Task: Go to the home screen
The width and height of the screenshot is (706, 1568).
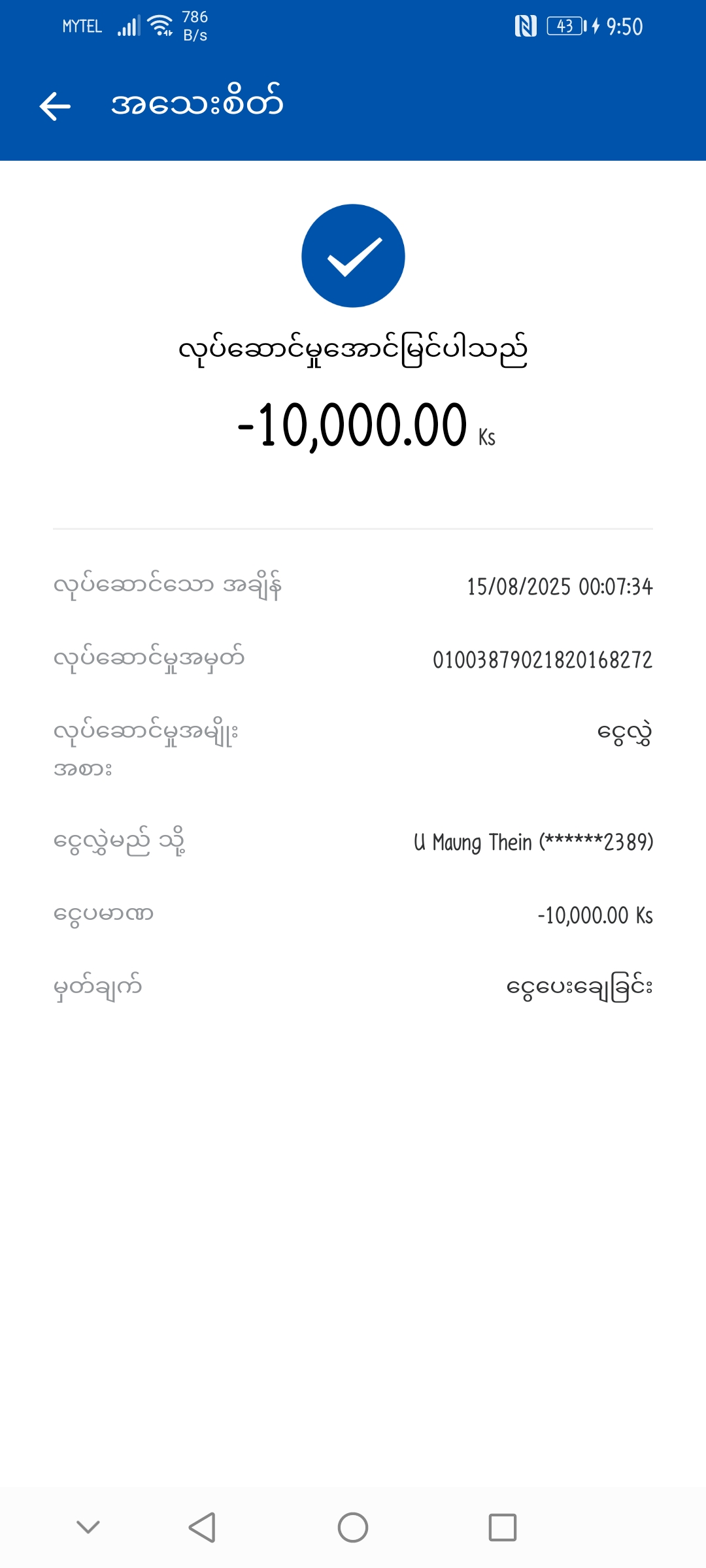Action: (x=353, y=1527)
